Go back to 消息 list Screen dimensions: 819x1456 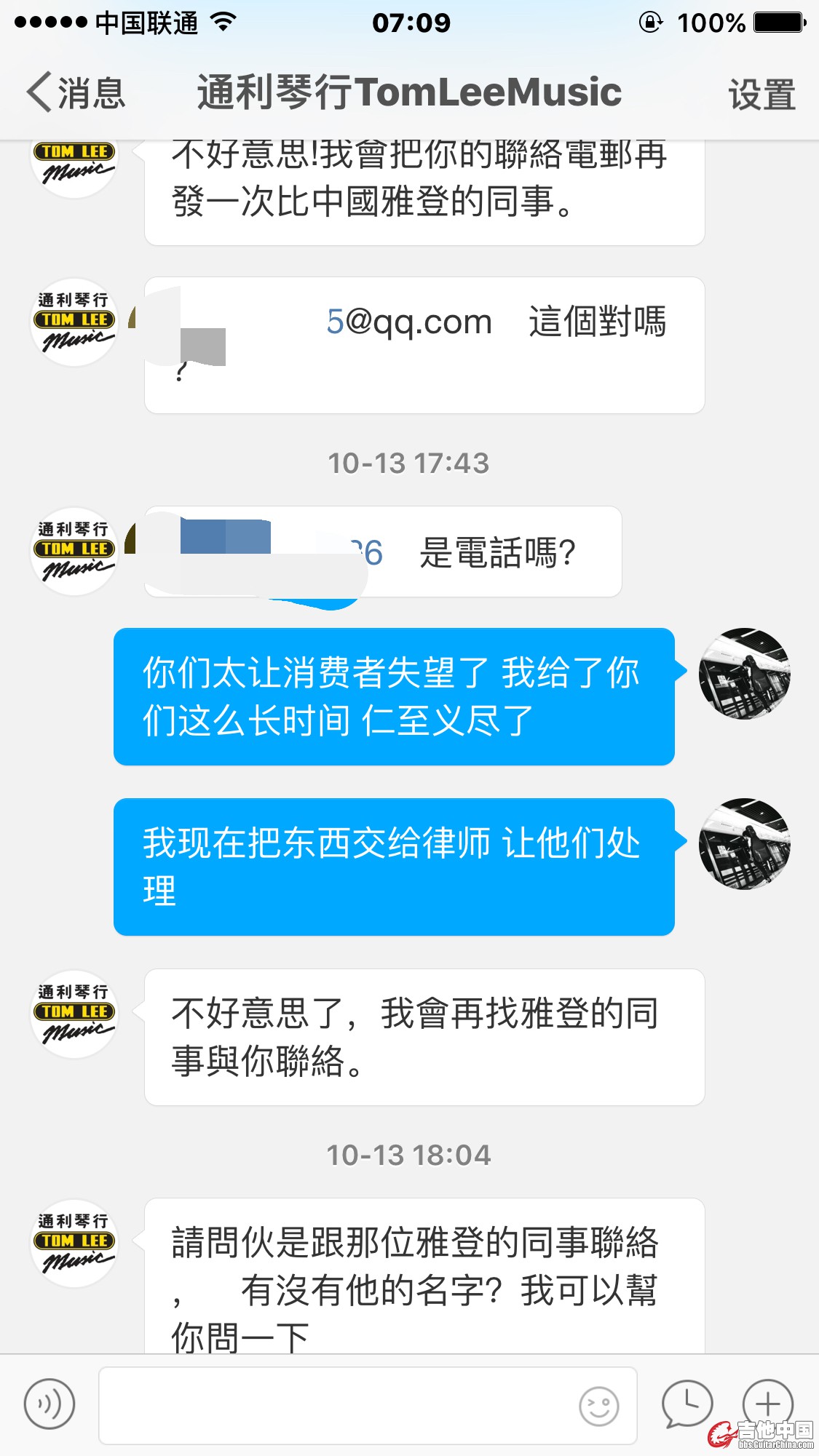(76, 93)
